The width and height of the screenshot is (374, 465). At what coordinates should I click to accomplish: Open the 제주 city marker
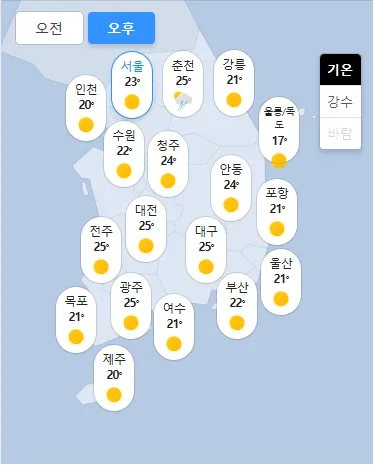114,378
